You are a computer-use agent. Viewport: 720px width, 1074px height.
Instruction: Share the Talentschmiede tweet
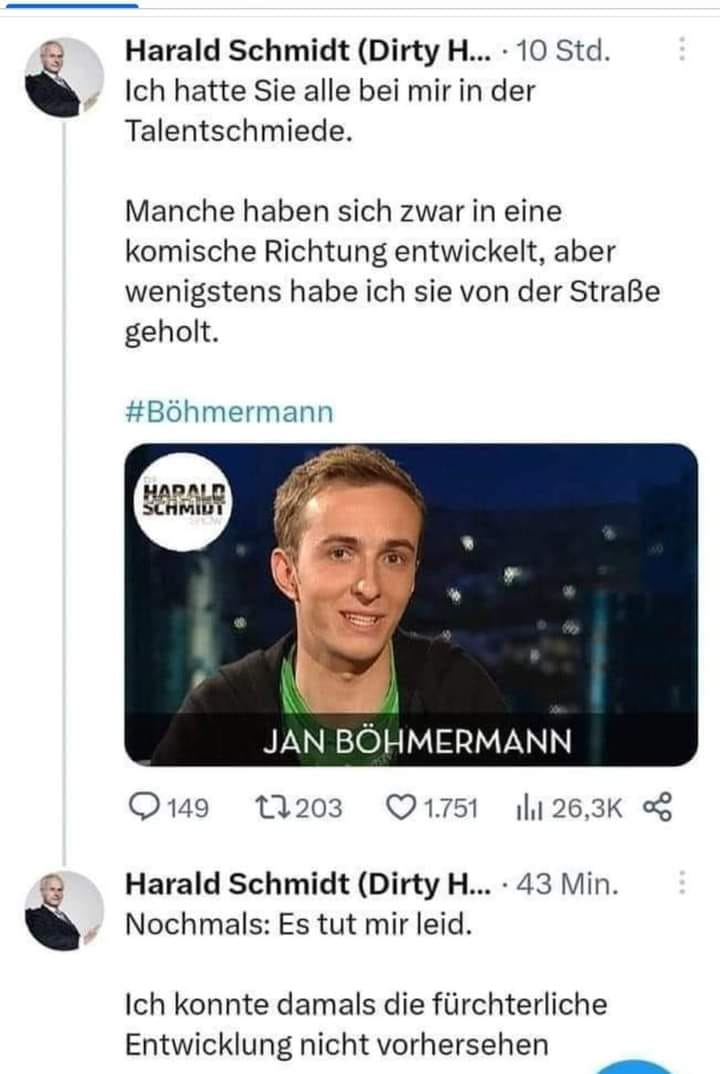[x=657, y=807]
